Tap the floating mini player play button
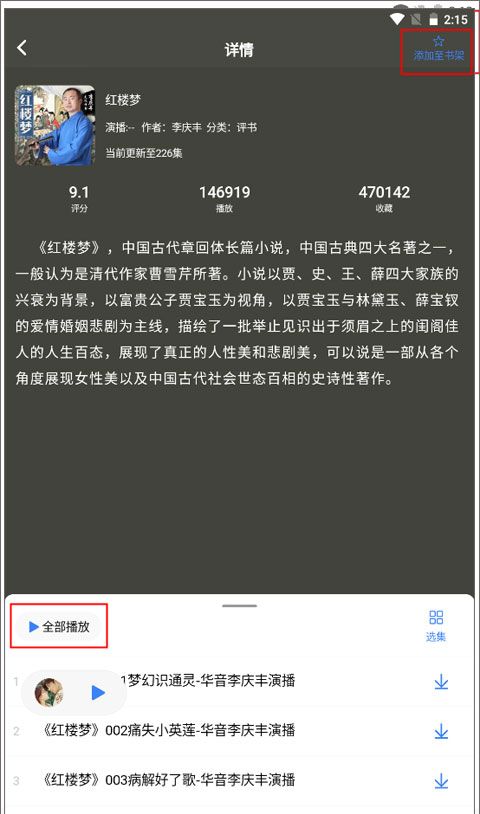Viewport: 480px width, 814px height. tap(98, 693)
